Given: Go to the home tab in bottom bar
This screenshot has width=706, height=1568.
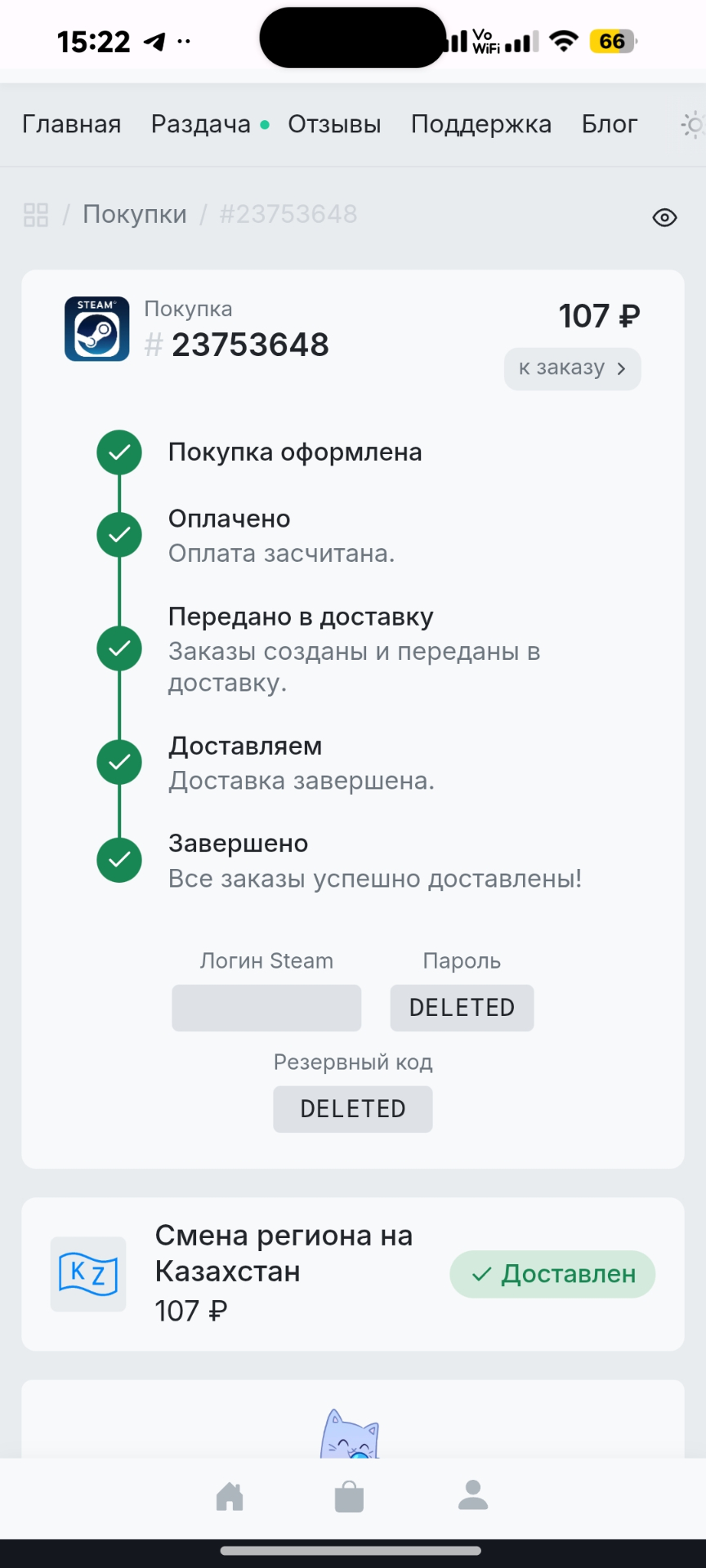Looking at the screenshot, I should pos(230,1496).
